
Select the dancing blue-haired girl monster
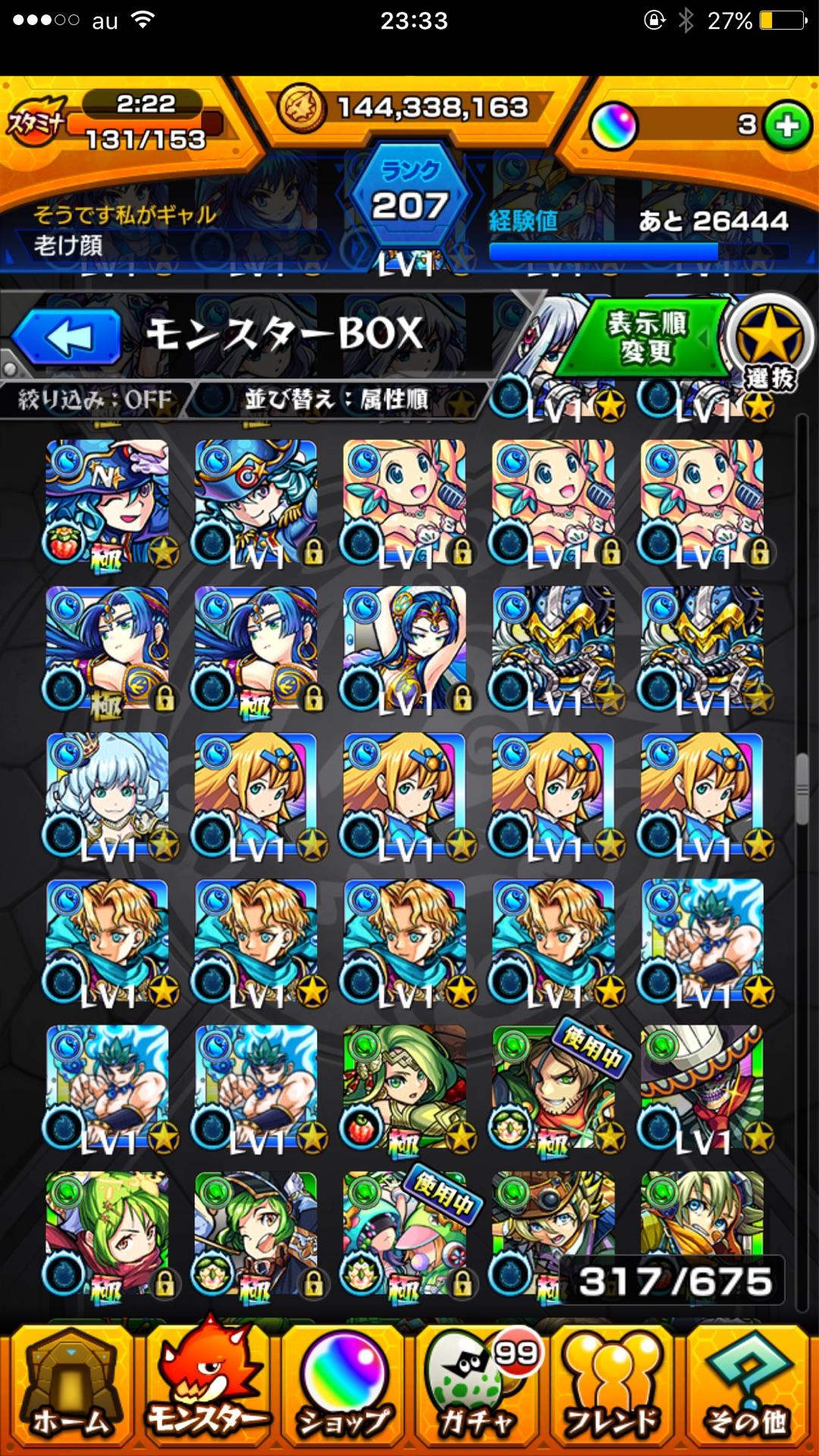point(405,648)
